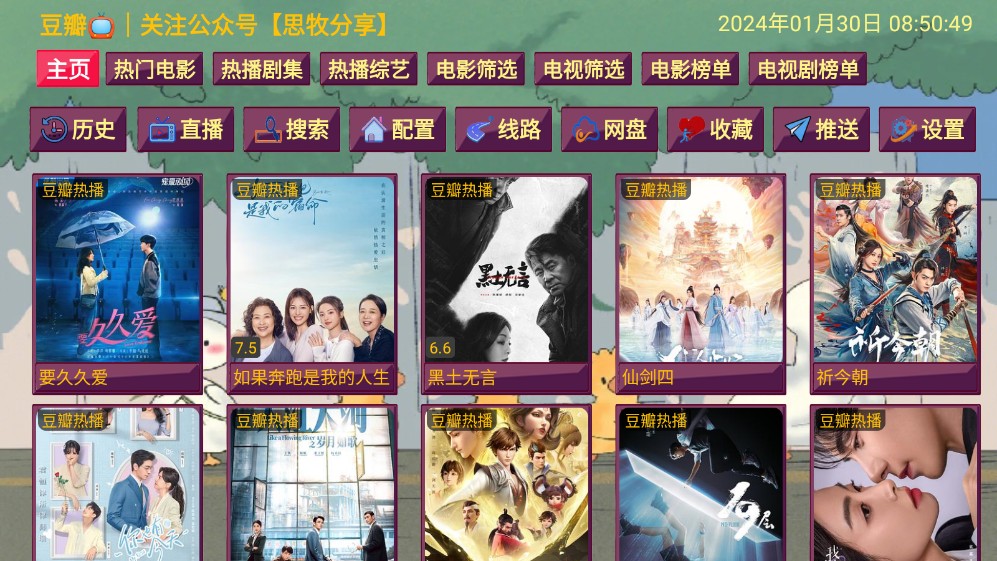Open viewing 历史
The image size is (997, 561).
click(78, 130)
